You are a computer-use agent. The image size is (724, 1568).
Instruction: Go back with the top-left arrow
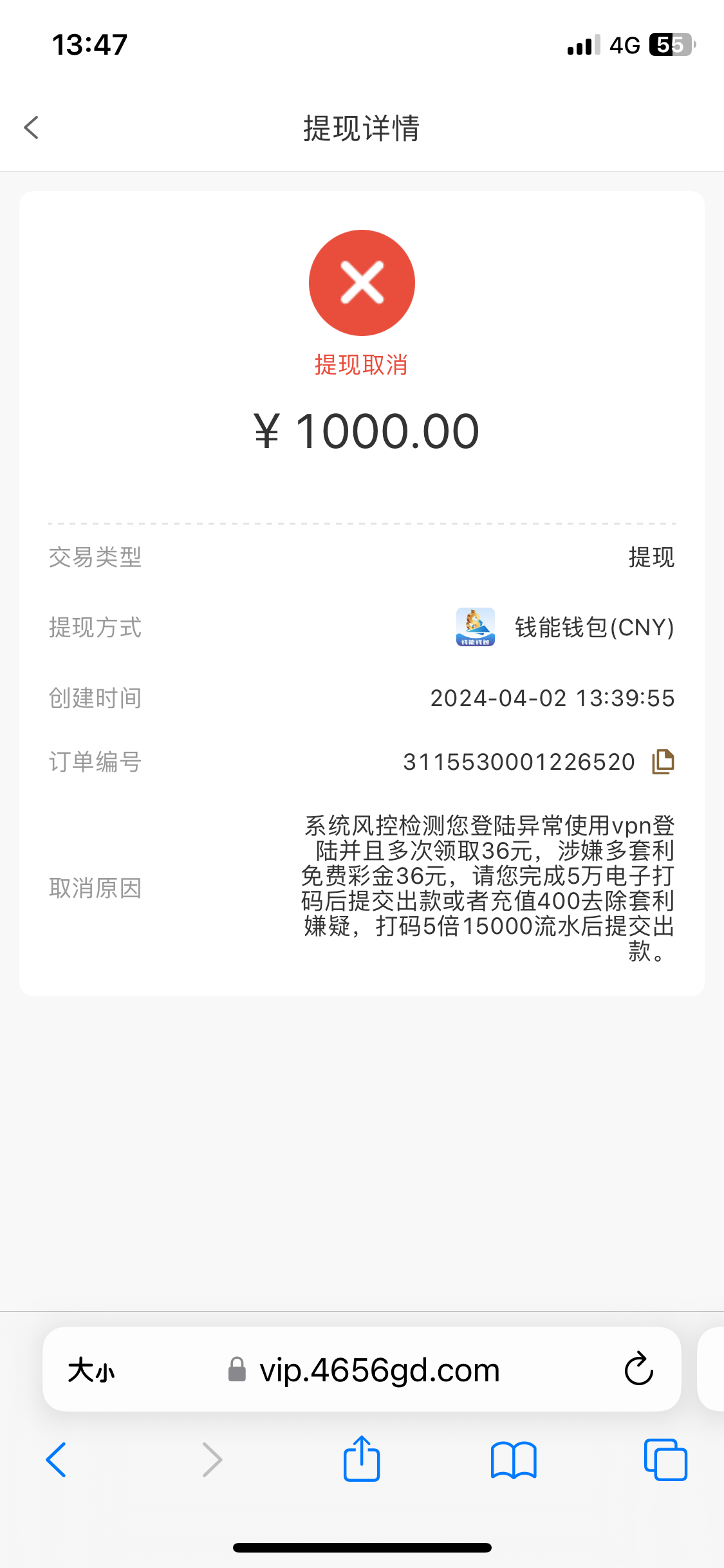(x=31, y=127)
